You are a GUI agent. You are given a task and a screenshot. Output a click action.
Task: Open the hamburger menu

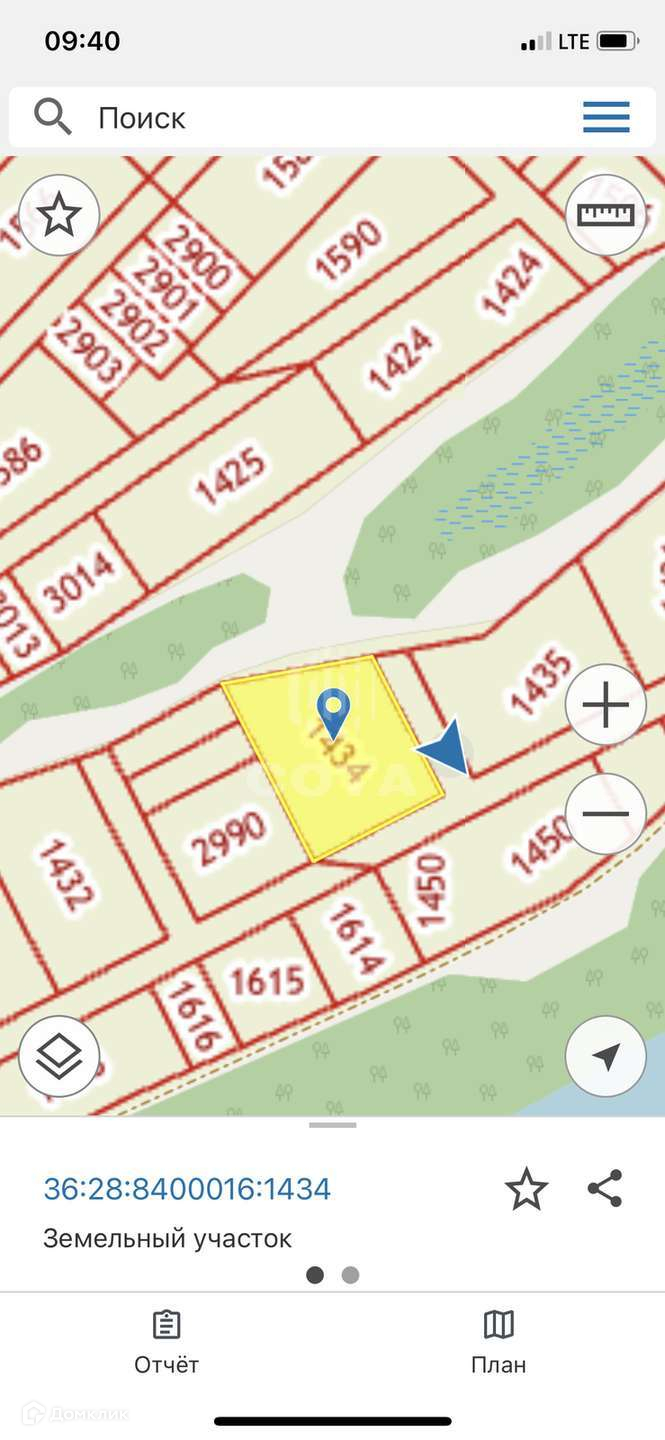click(606, 118)
